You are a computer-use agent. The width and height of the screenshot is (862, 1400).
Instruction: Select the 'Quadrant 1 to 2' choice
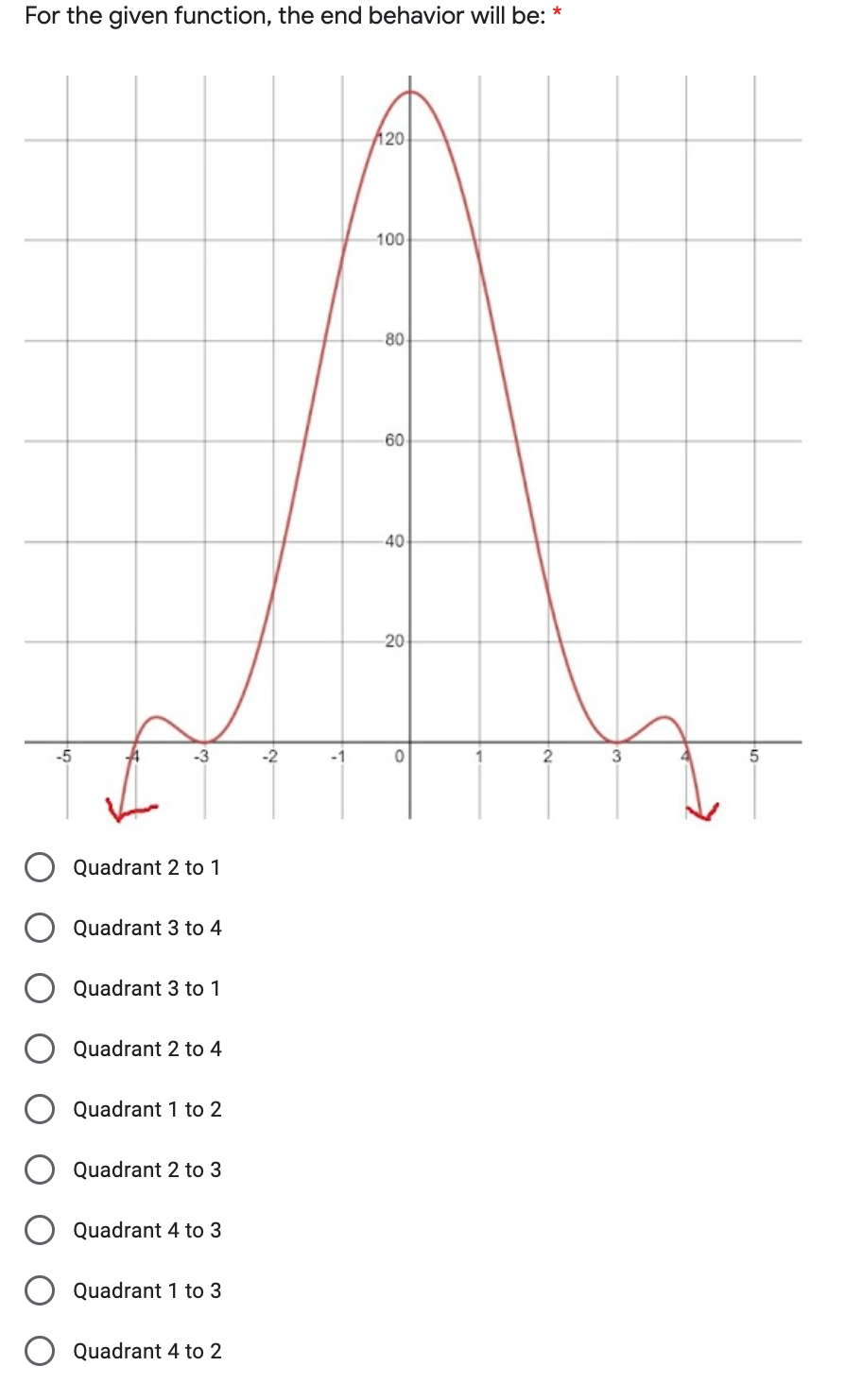[40, 1109]
